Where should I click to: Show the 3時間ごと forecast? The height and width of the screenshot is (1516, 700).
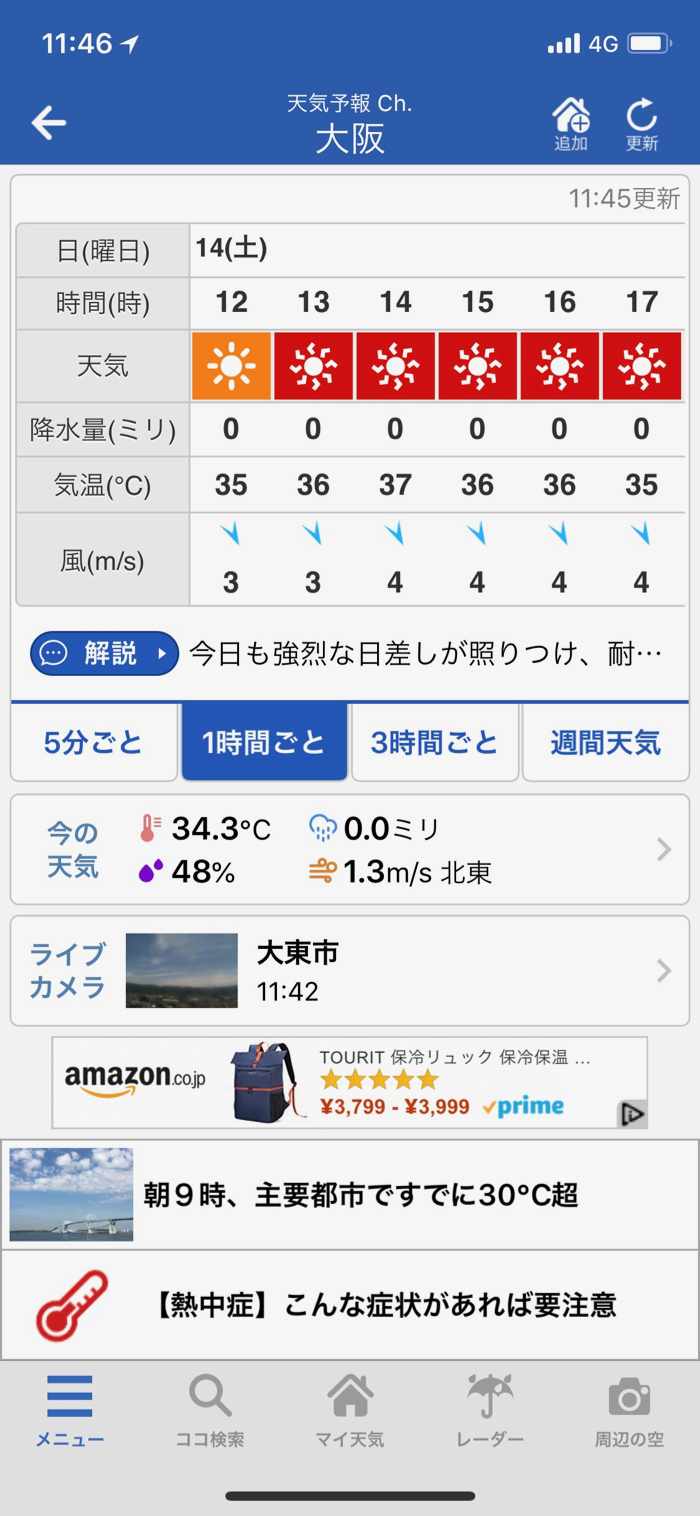point(435,742)
